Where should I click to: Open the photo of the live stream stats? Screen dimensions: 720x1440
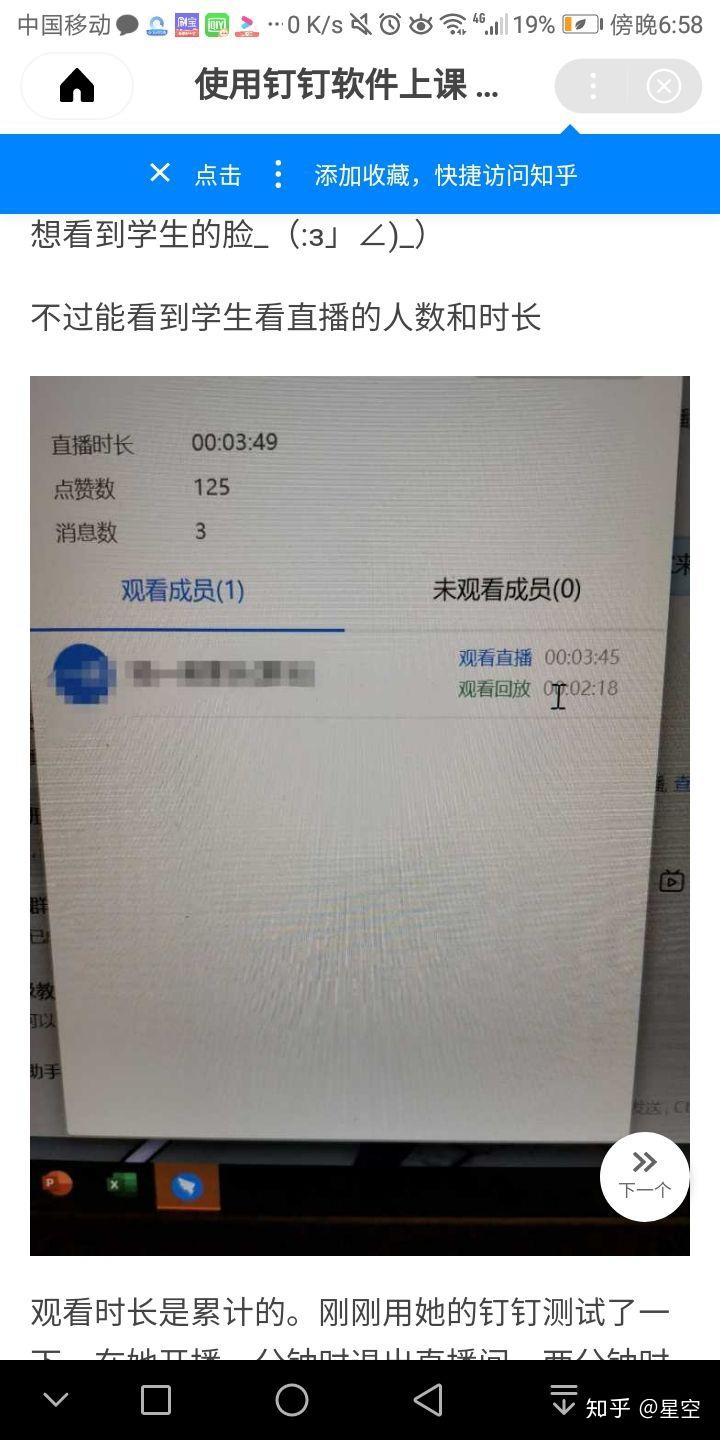click(360, 815)
